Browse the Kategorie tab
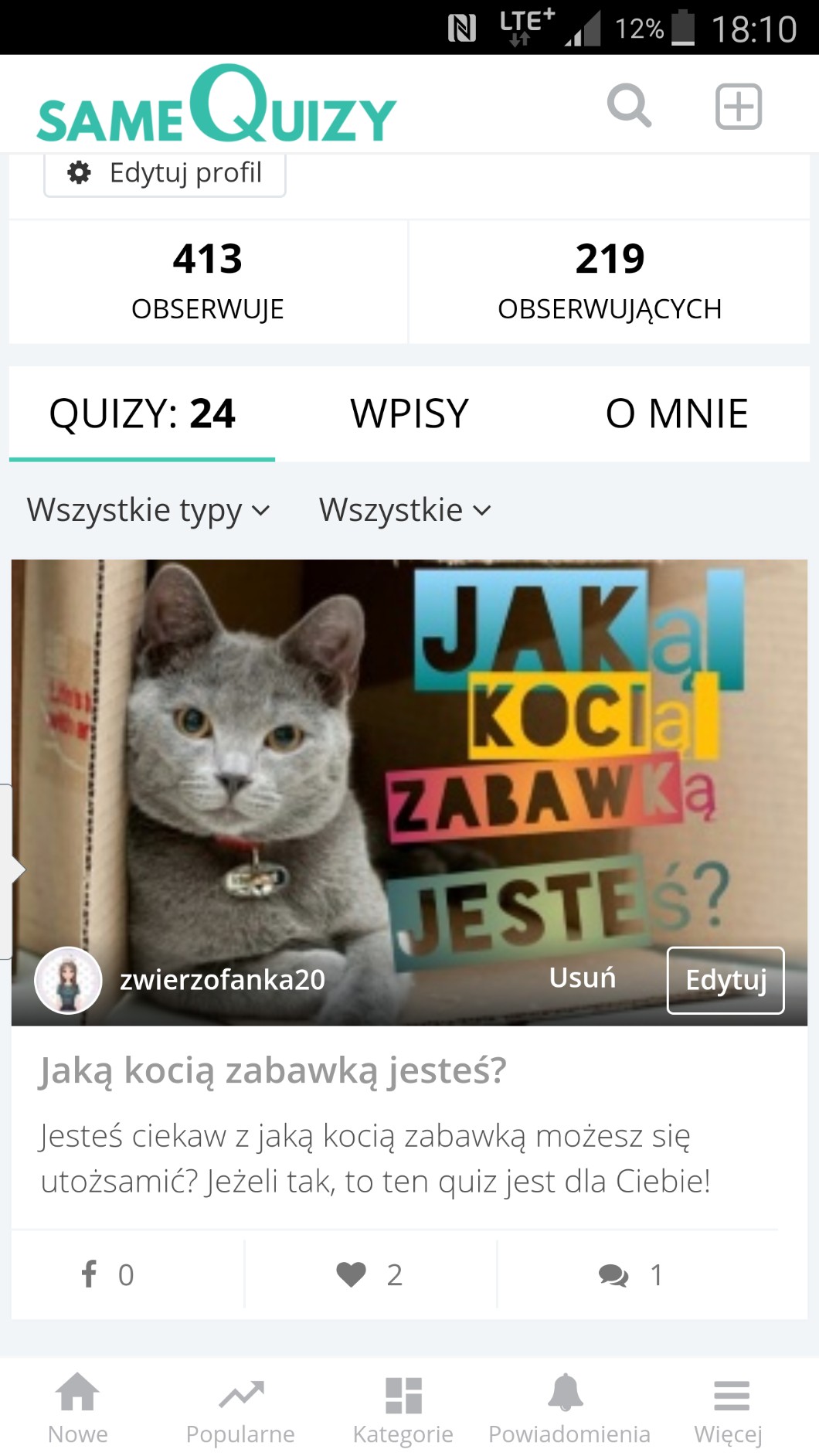This screenshot has height=1456, width=819. [403, 1410]
